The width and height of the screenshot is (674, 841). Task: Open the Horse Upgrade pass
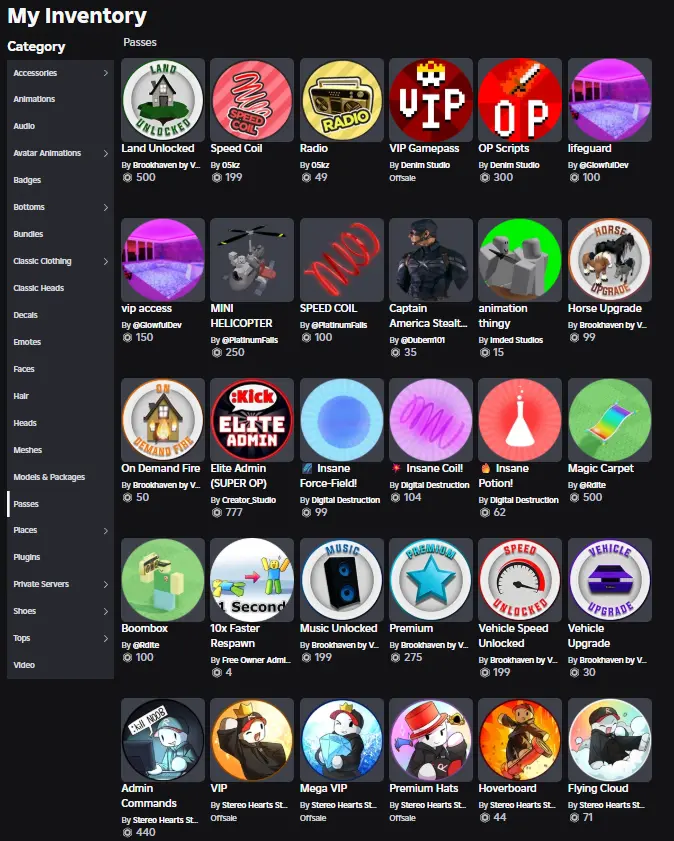pos(609,260)
